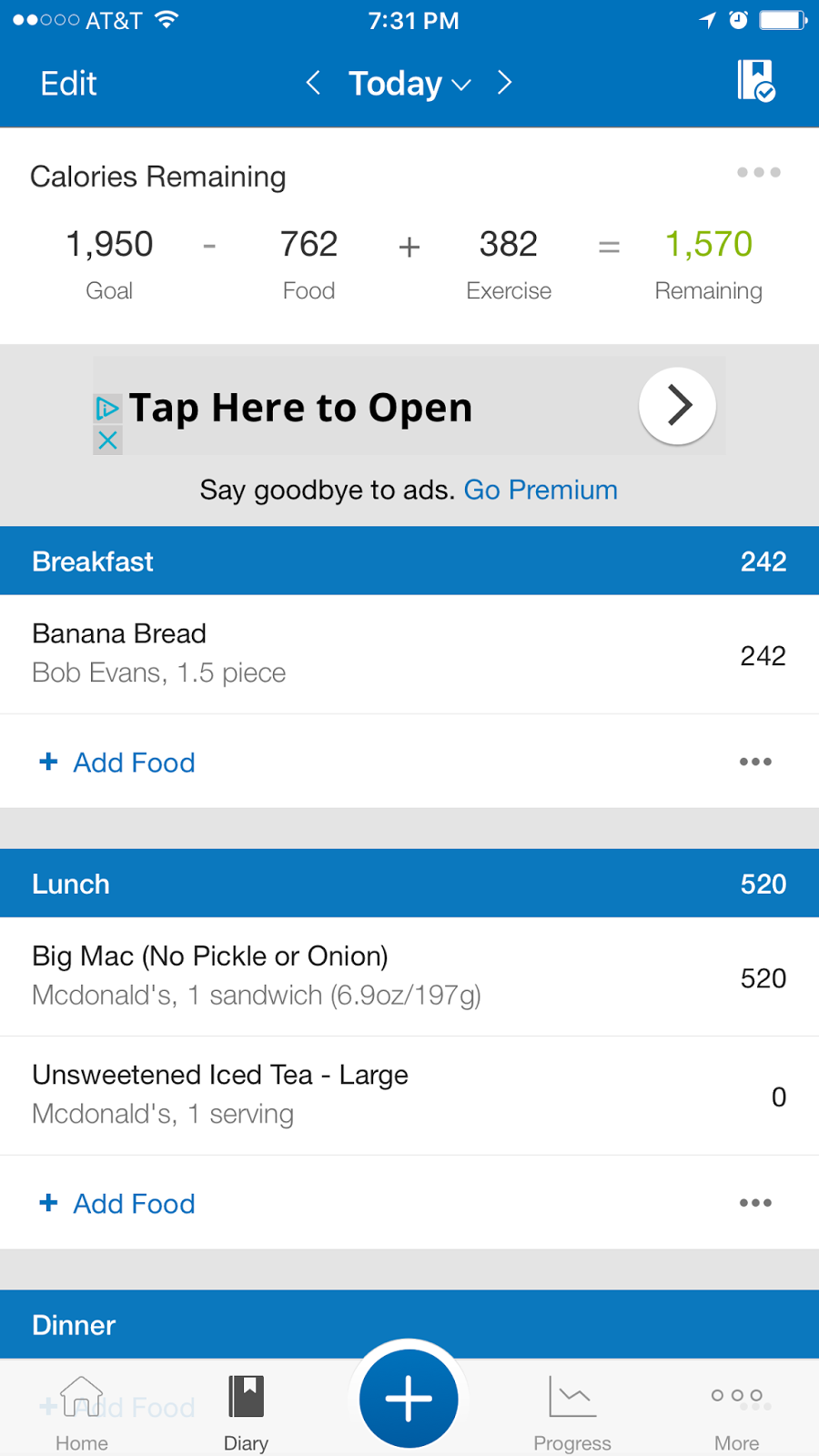
Task: Open the Today date dropdown
Action: click(409, 84)
